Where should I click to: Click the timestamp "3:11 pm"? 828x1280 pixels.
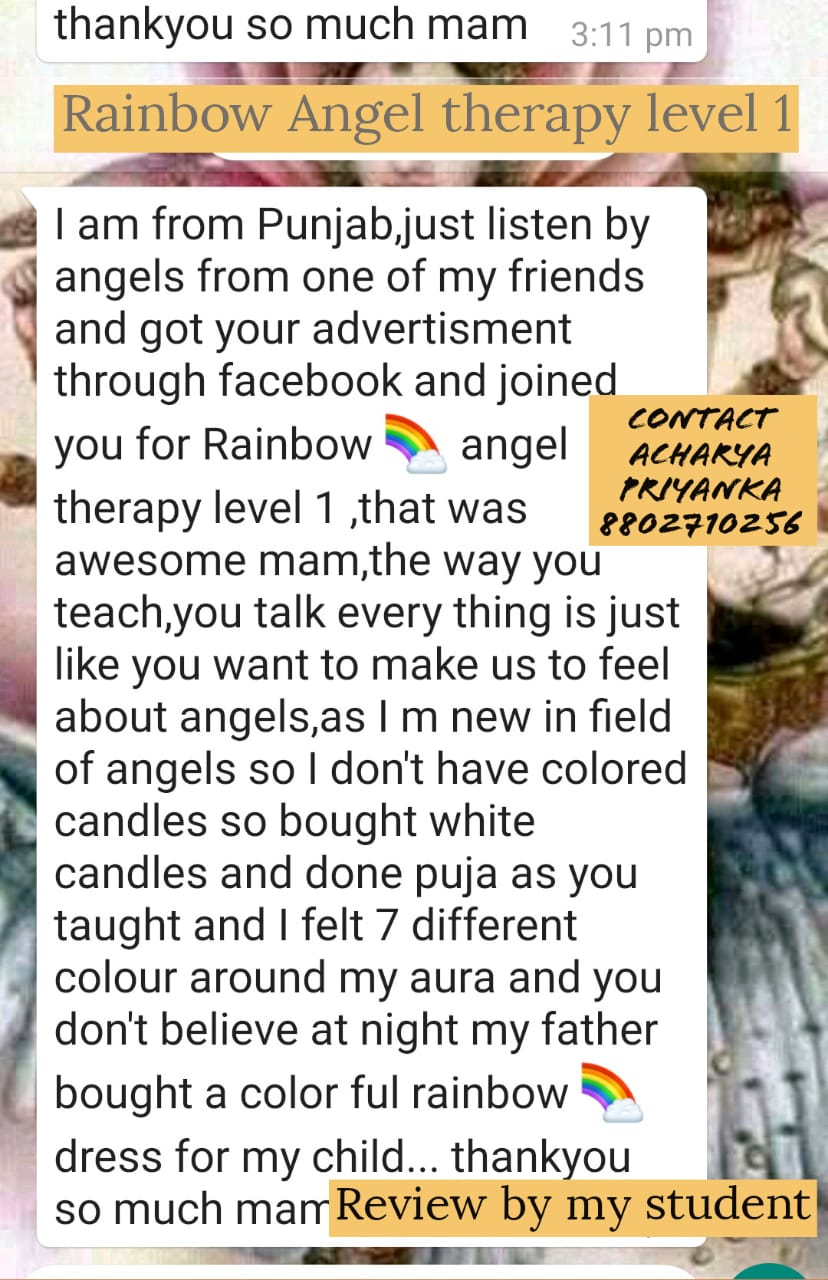point(631,33)
